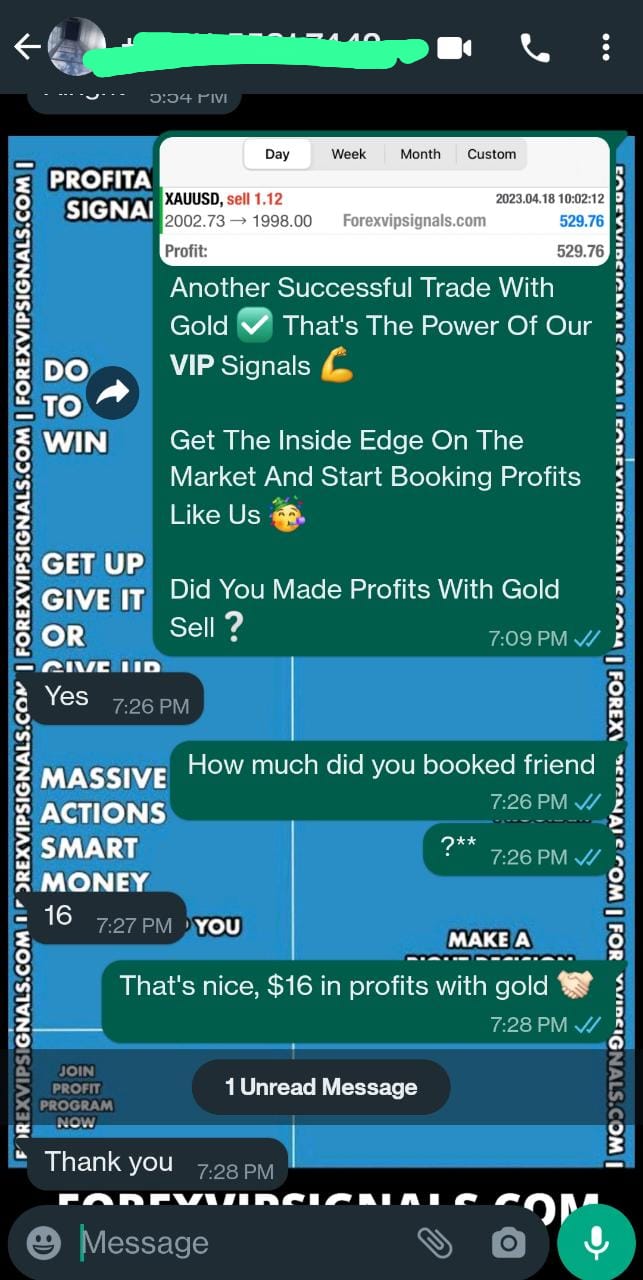Start a voice call
Screen dimensions: 643x1280
coord(534,47)
